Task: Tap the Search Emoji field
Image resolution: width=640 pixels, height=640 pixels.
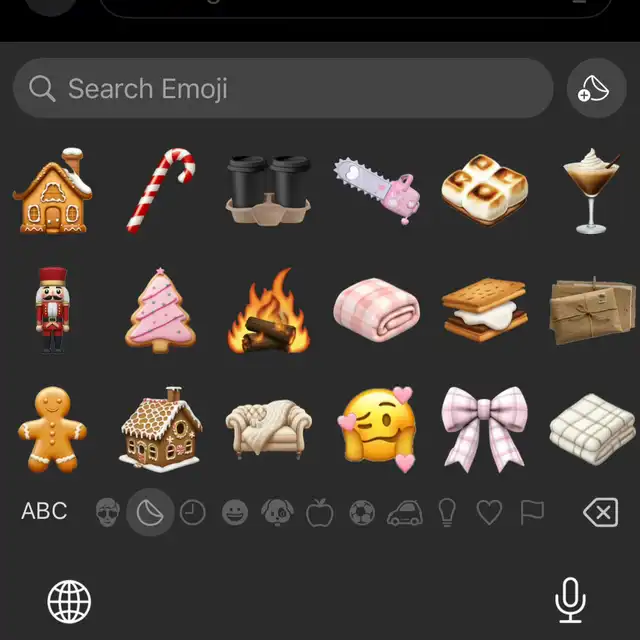Action: 283,89
